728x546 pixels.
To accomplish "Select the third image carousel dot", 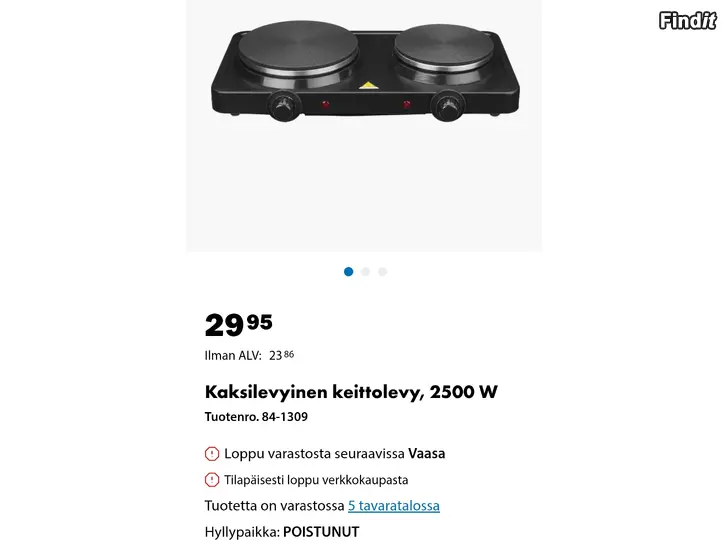I will [x=383, y=271].
